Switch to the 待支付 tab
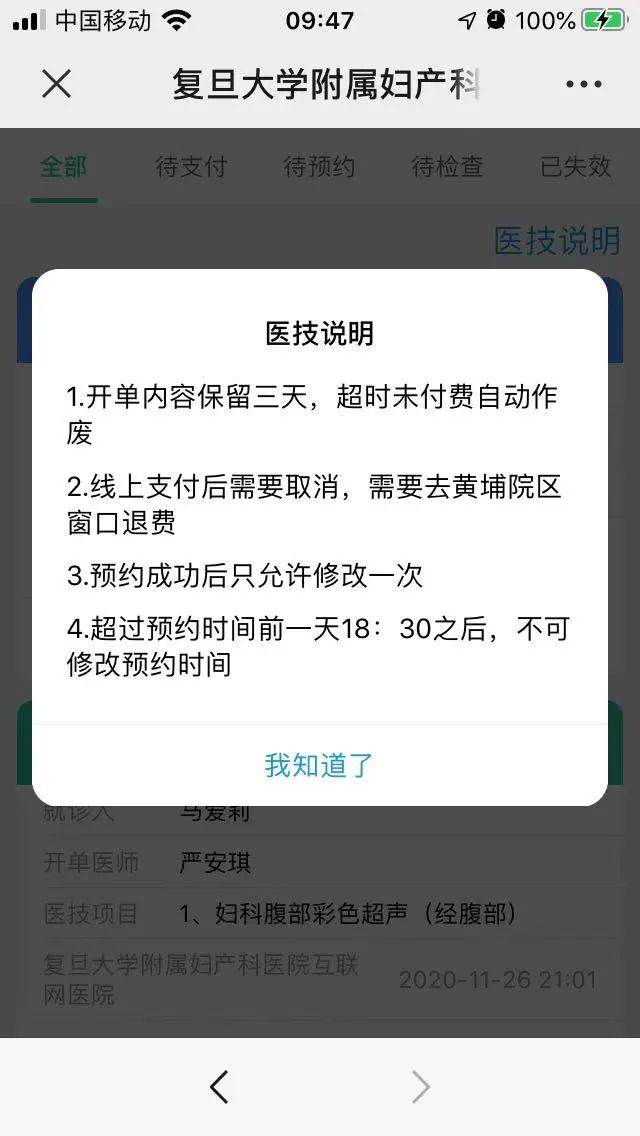 tap(191, 167)
